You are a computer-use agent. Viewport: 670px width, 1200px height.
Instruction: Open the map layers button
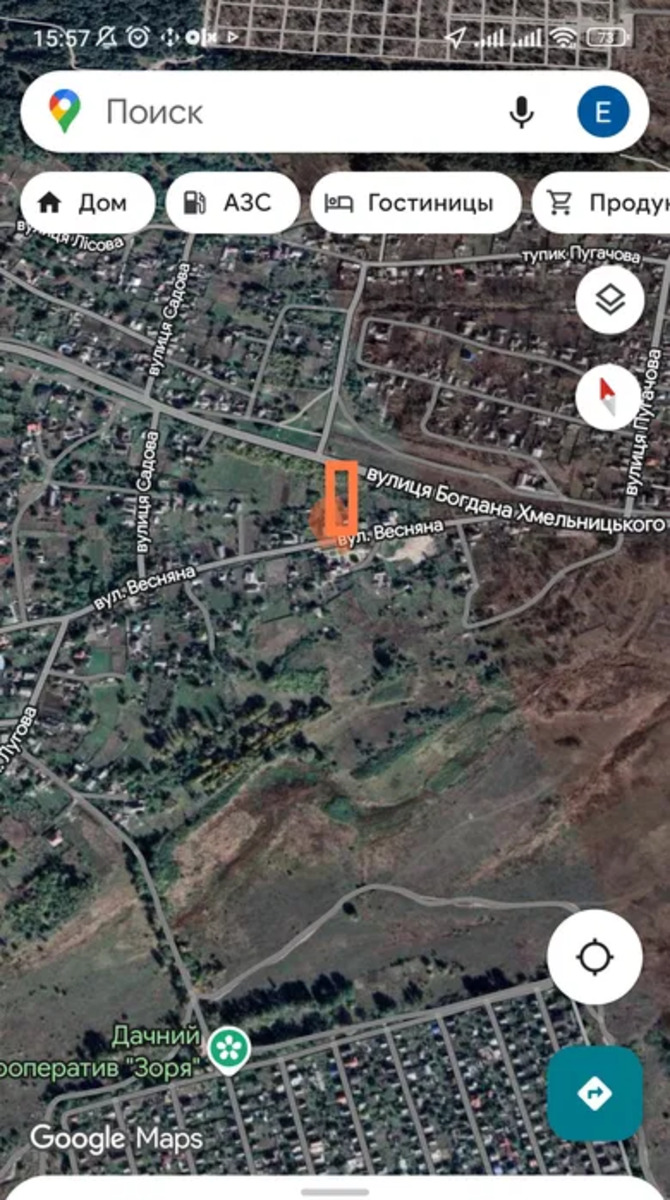(610, 300)
